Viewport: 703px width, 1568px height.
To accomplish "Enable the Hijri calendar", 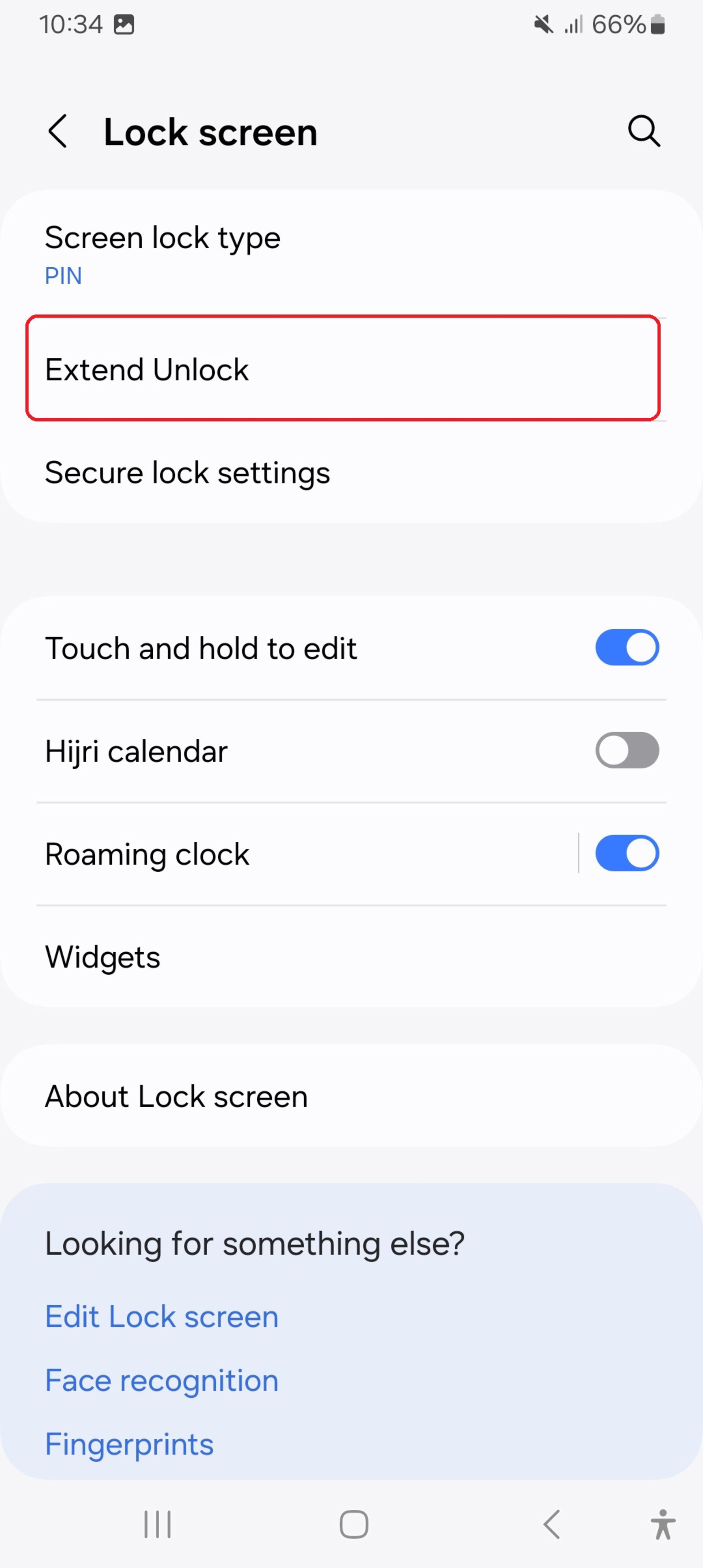I will (x=627, y=750).
